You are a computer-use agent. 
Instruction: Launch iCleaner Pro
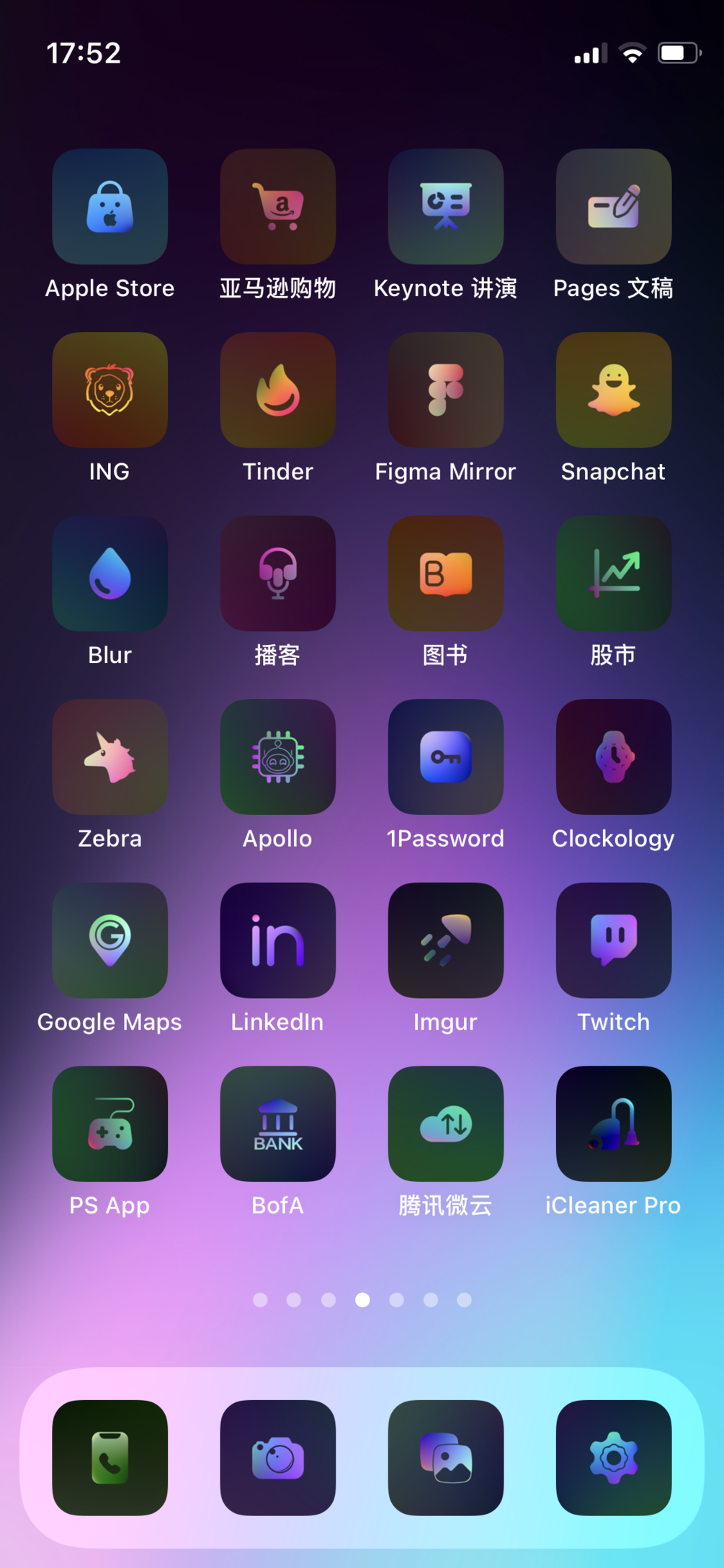pos(613,1123)
